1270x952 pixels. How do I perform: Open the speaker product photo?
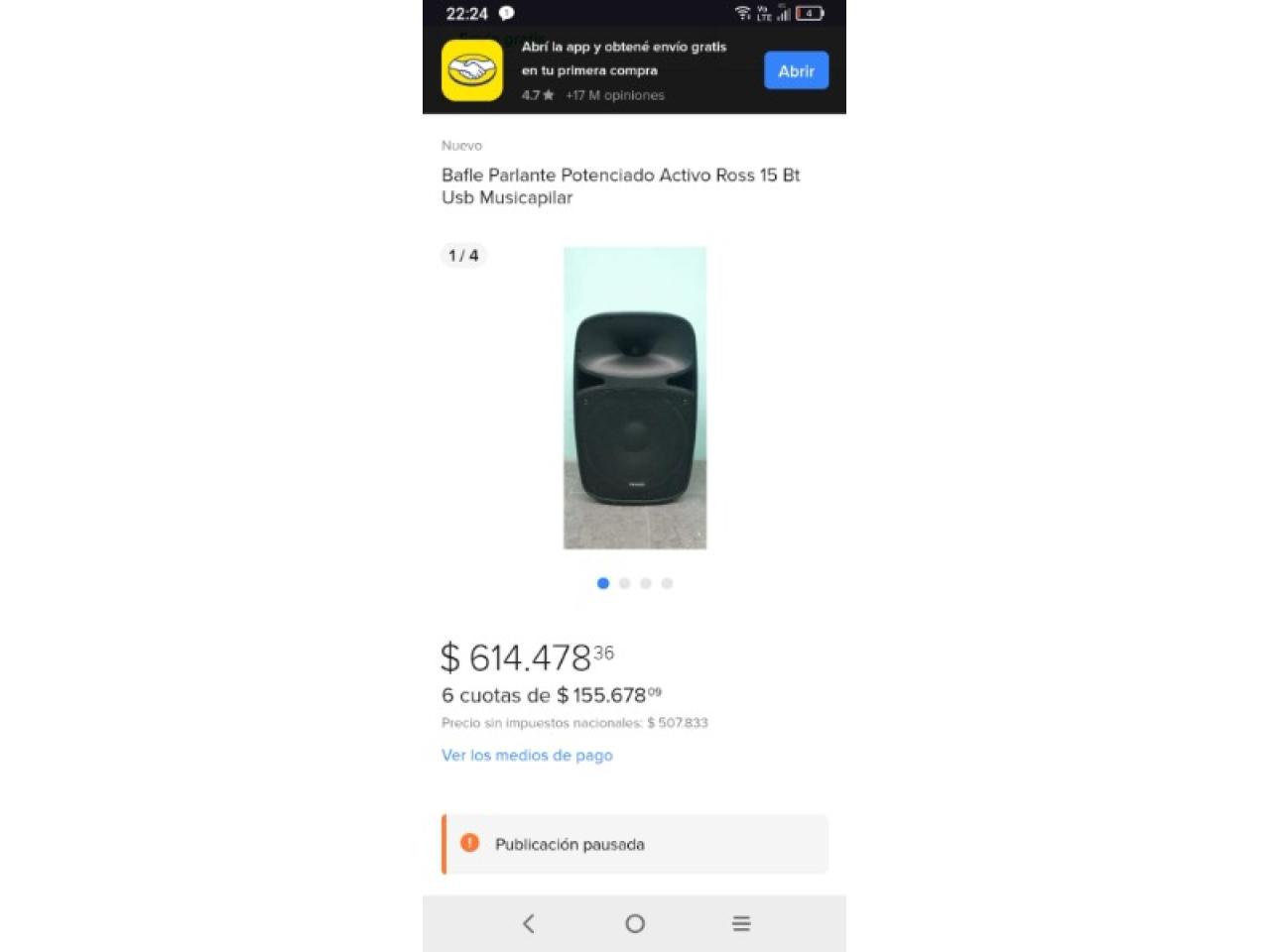[x=634, y=398]
